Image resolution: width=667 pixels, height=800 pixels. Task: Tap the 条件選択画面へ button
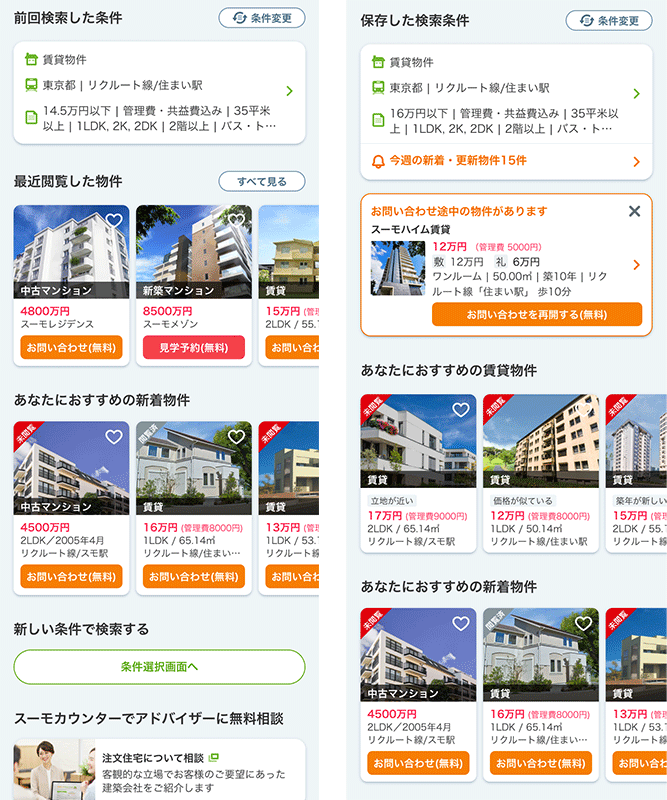tap(159, 667)
